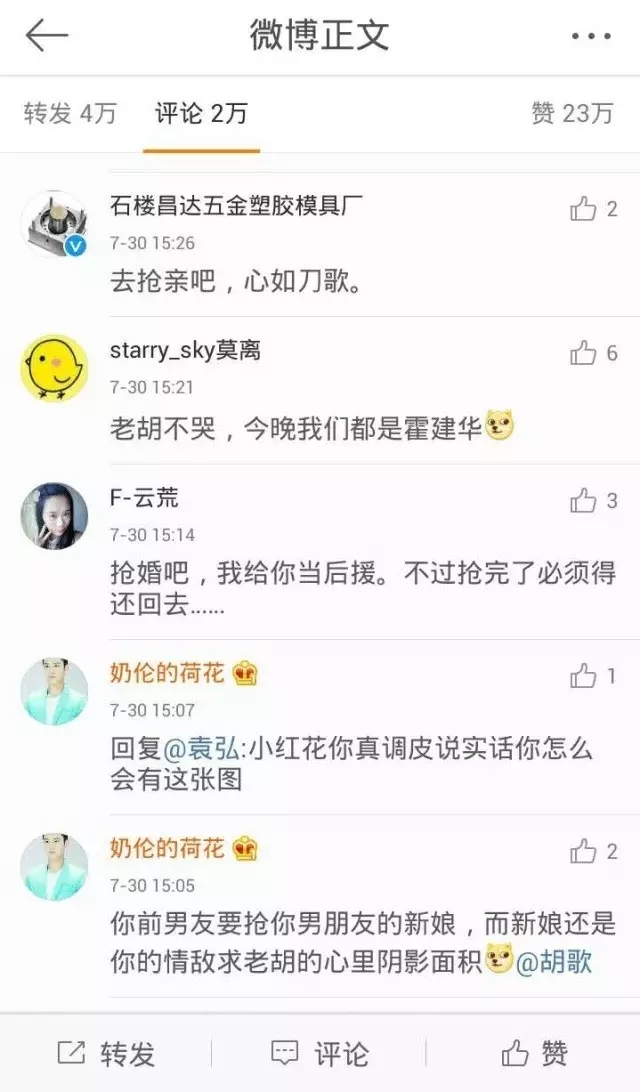Screen dimensions: 640x1092
Task: Like starry_sky莫离's comment
Action: point(584,353)
